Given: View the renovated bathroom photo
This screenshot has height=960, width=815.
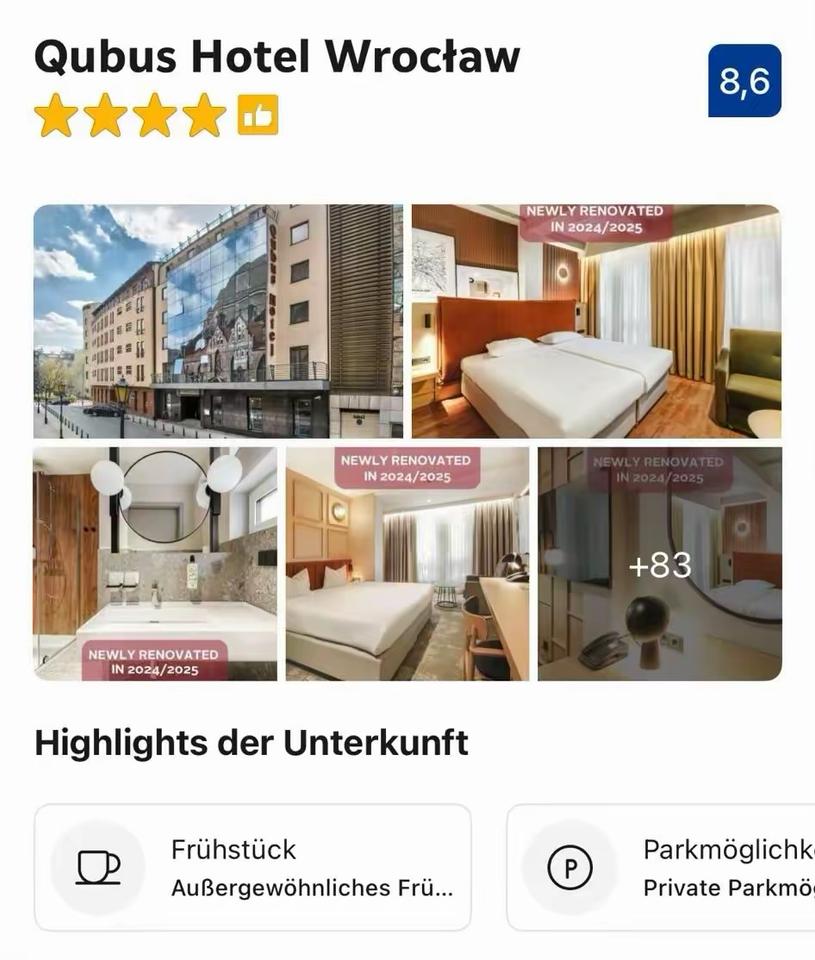Looking at the screenshot, I should (155, 564).
